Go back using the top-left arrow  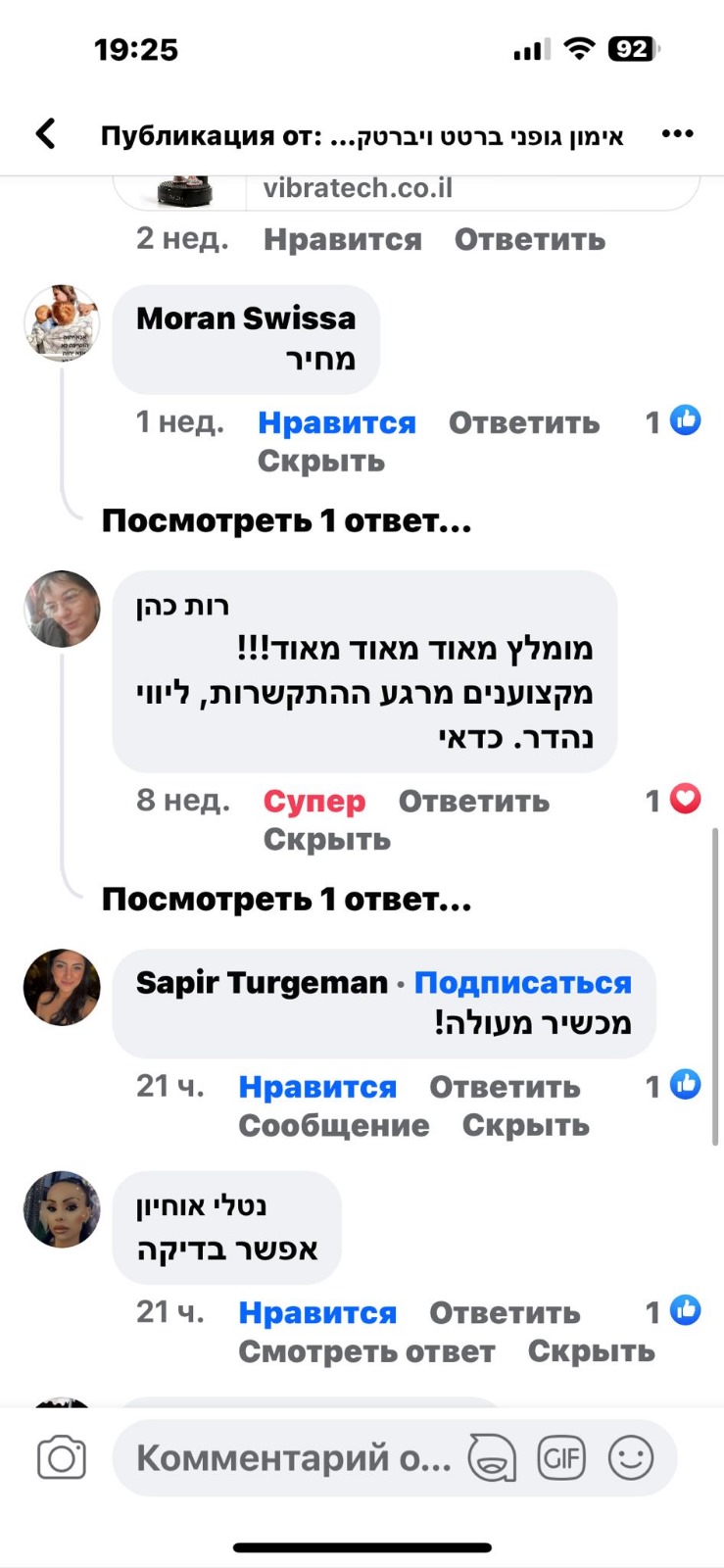click(x=46, y=134)
